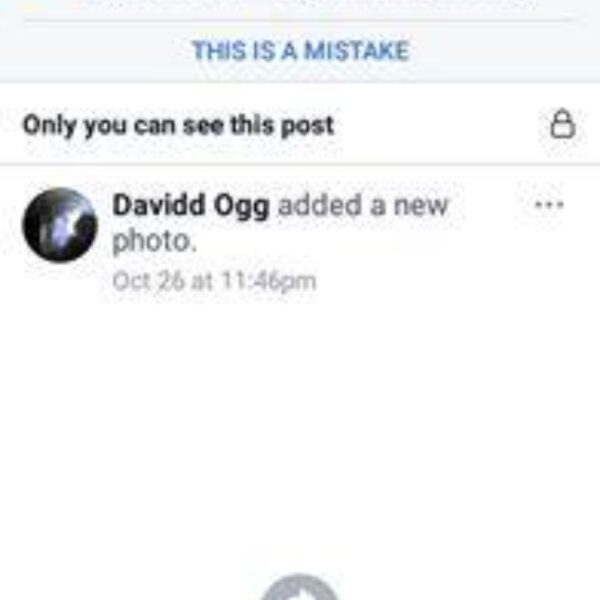Tap the THIS IS A MISTAKE link
600x600 pixels.
tap(300, 51)
